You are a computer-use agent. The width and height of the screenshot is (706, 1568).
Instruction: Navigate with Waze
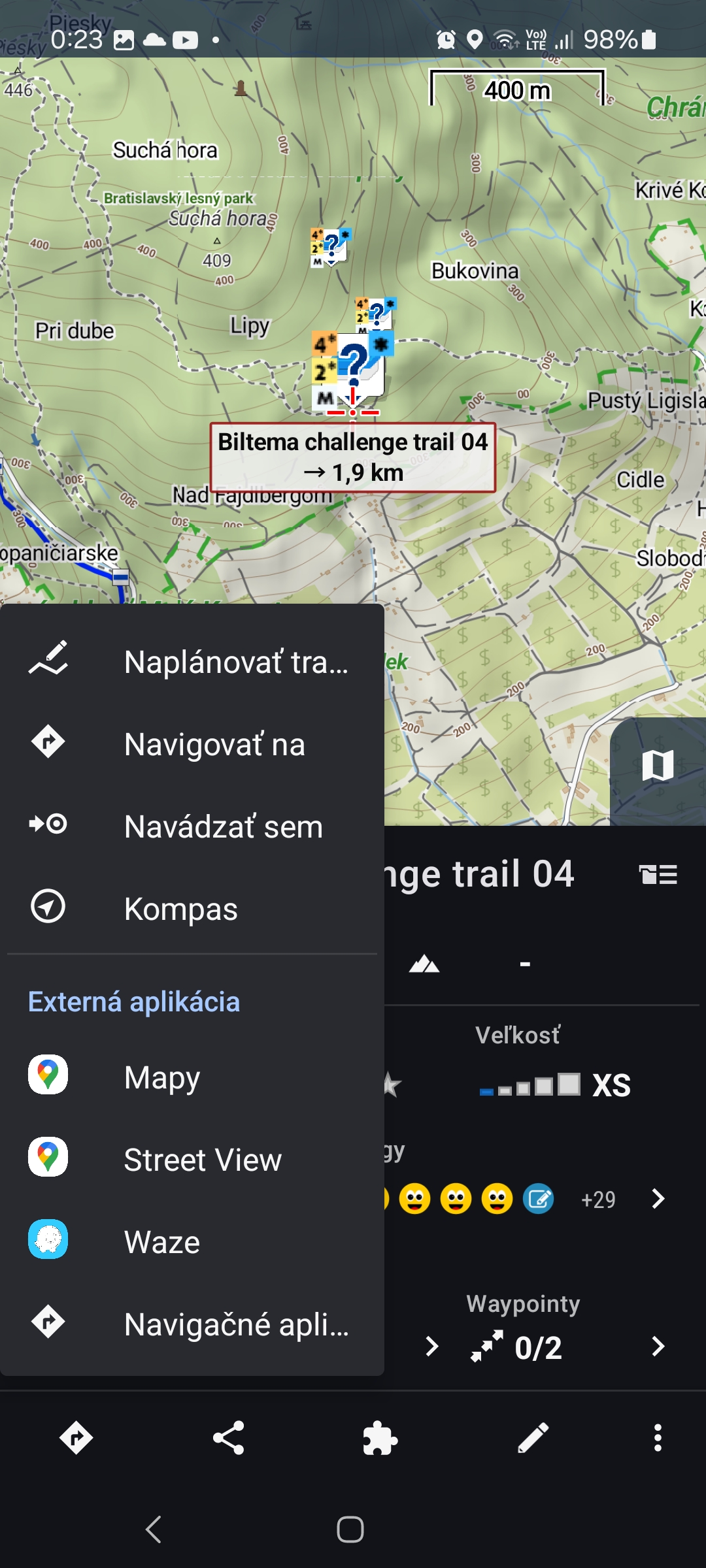coord(192,1241)
